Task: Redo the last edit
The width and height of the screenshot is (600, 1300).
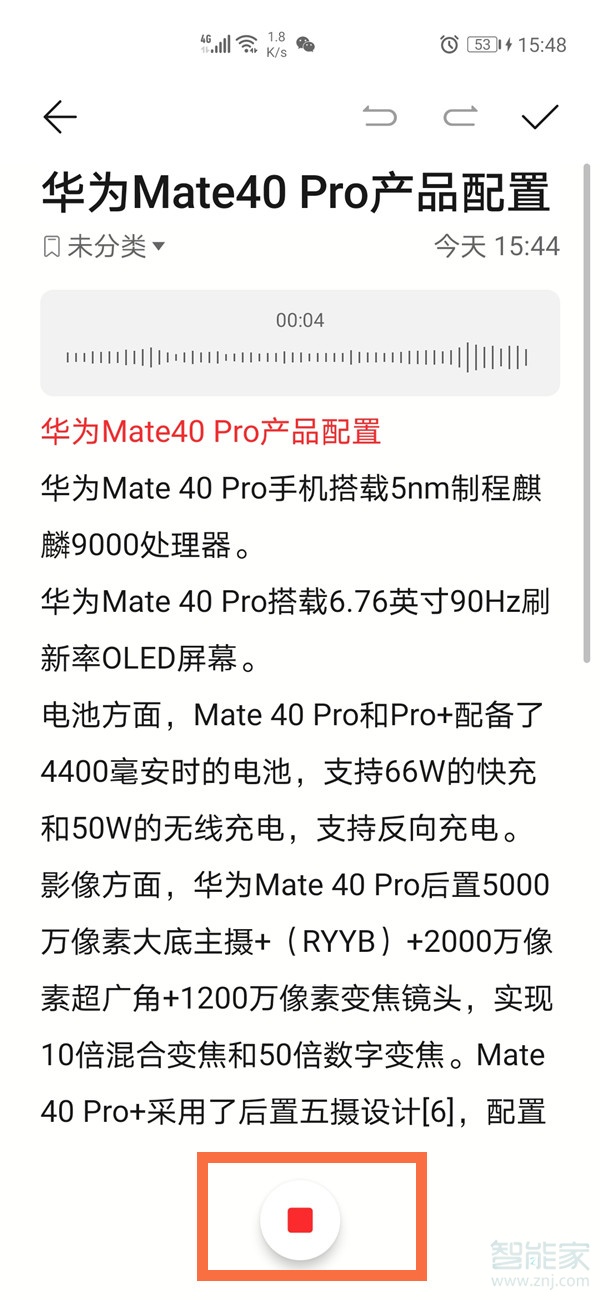Action: (460, 117)
